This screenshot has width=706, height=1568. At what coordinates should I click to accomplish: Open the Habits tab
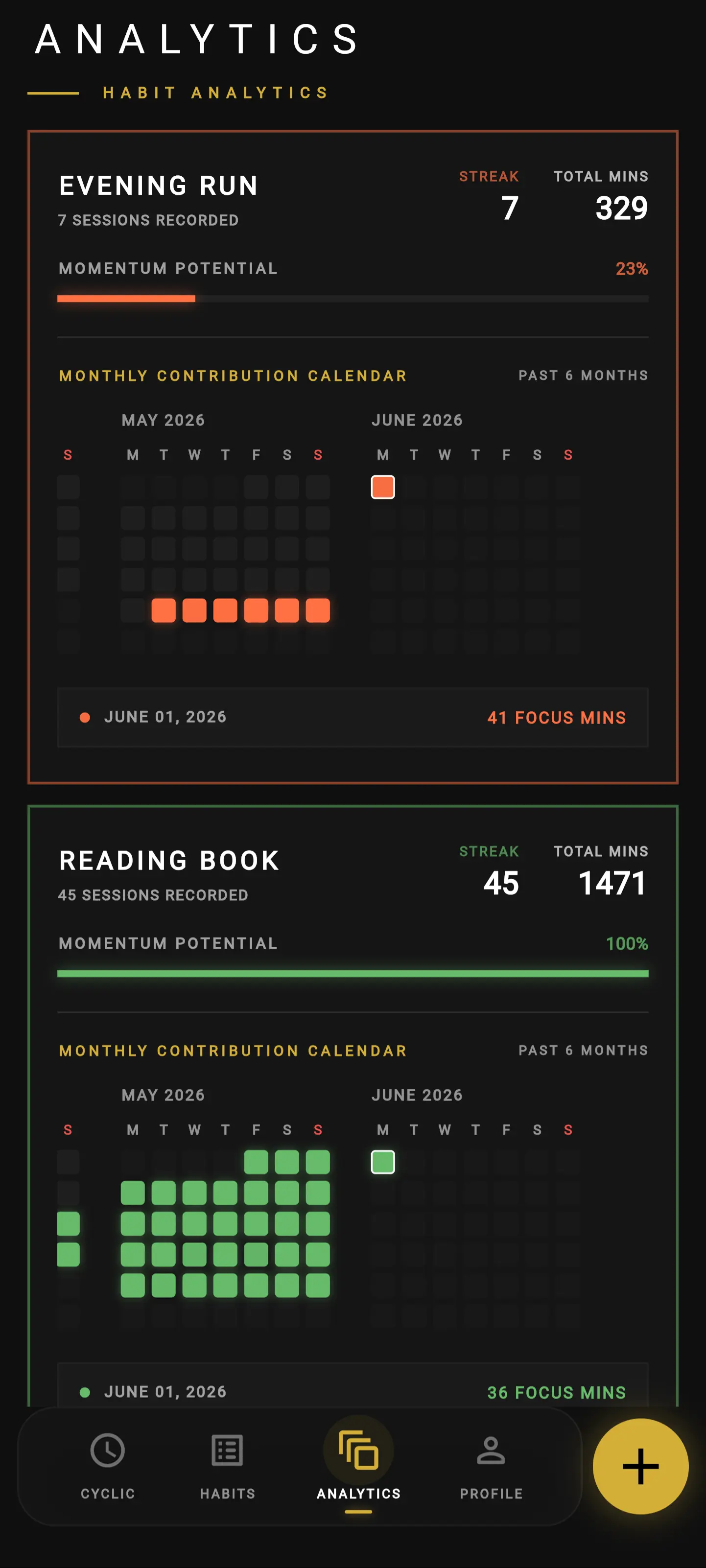[228, 1466]
